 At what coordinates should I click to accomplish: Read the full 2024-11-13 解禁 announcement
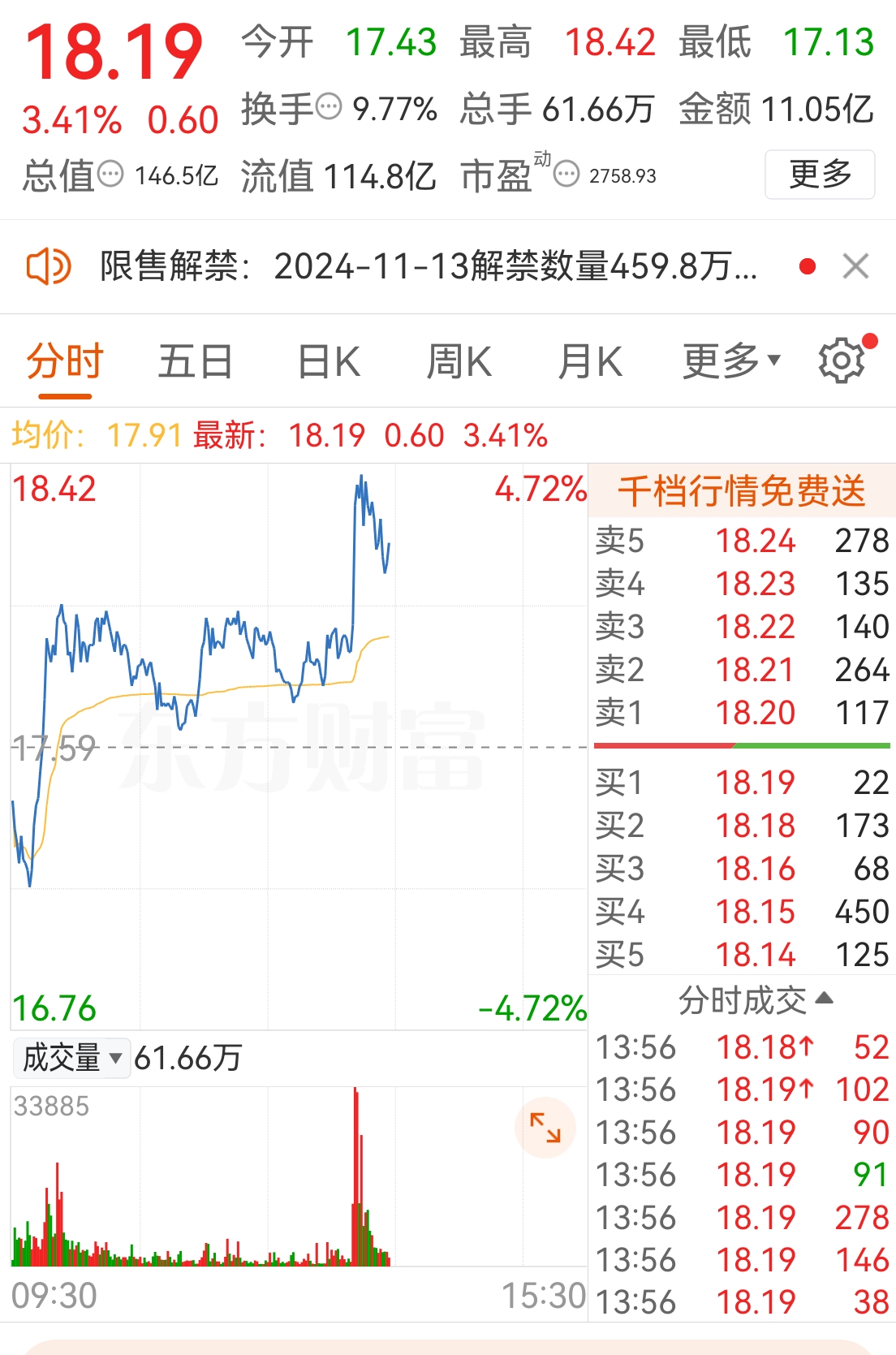pos(430,266)
